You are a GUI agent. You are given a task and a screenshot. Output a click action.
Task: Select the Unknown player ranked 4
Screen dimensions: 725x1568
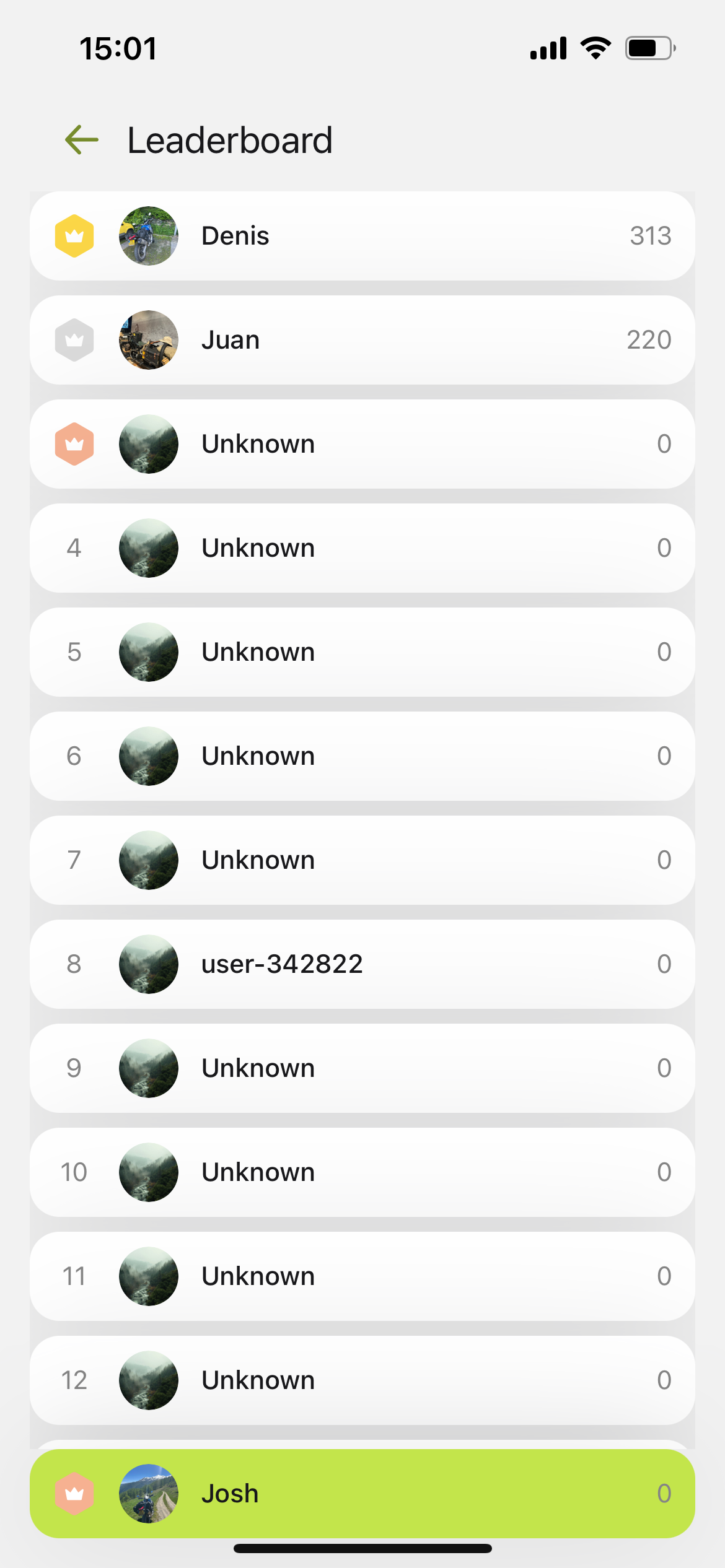362,548
